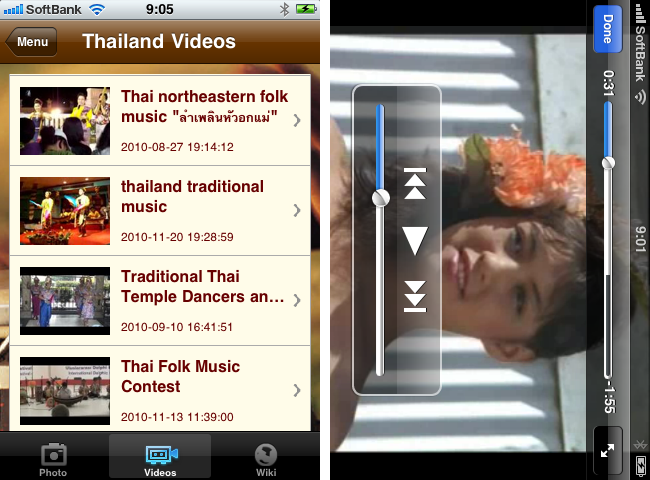Open the thailand traditional music video
The height and width of the screenshot is (480, 650).
[x=160, y=210]
